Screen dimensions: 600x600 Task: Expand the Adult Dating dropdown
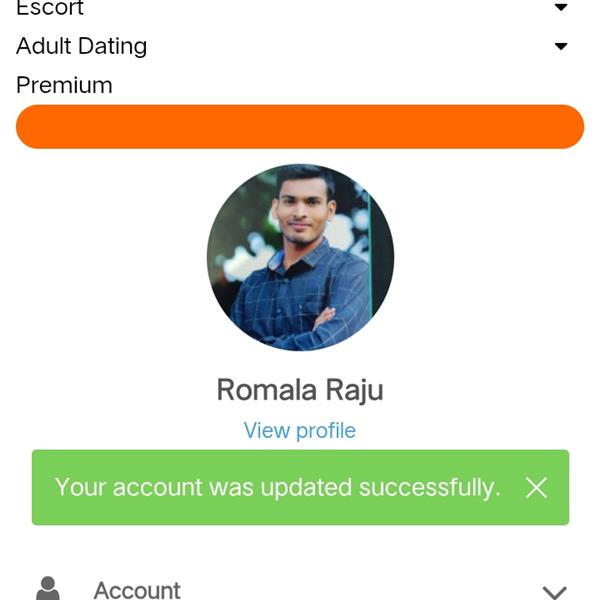tap(560, 46)
